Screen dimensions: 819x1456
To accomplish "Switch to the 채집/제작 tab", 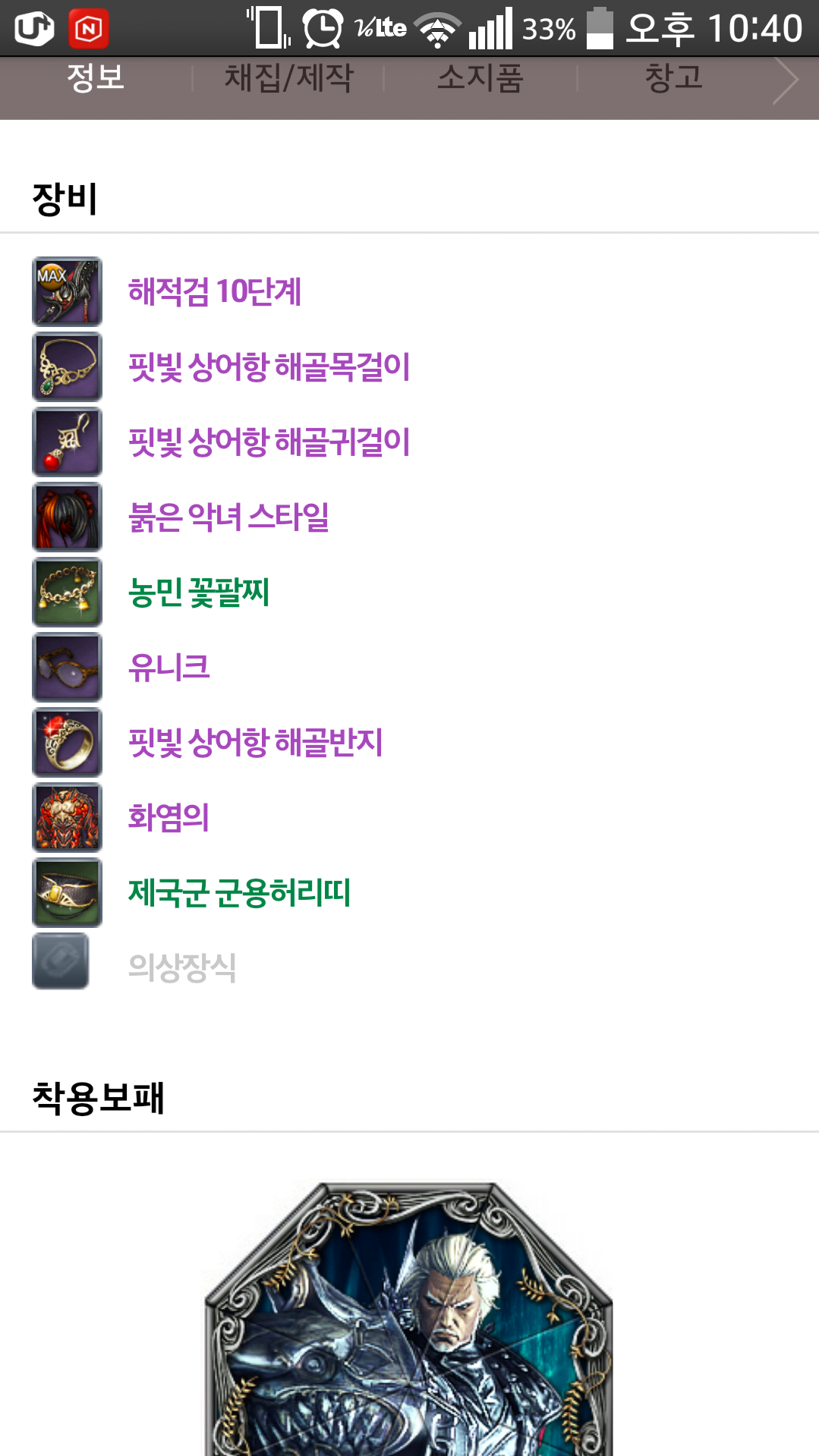I will 288,78.
